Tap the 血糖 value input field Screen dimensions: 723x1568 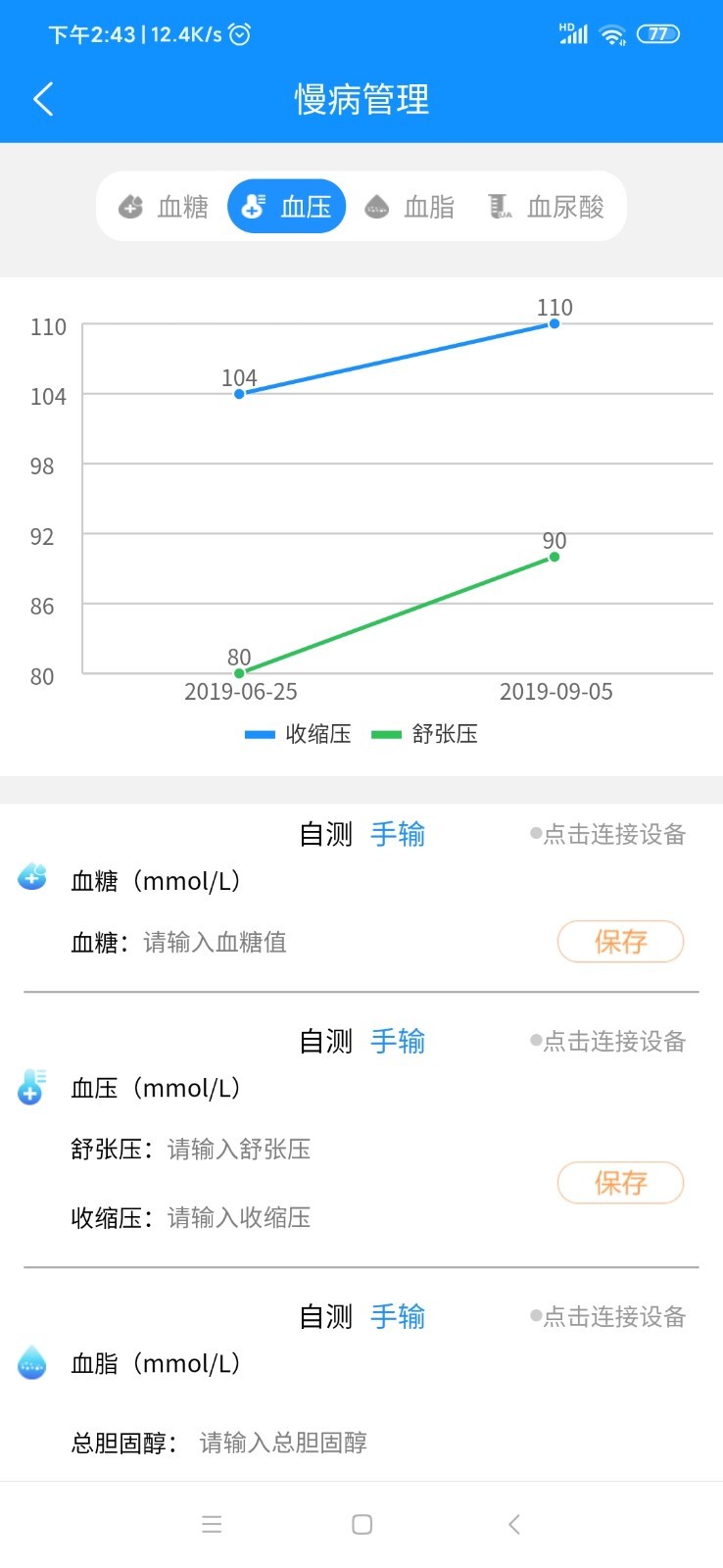pyautogui.click(x=216, y=942)
